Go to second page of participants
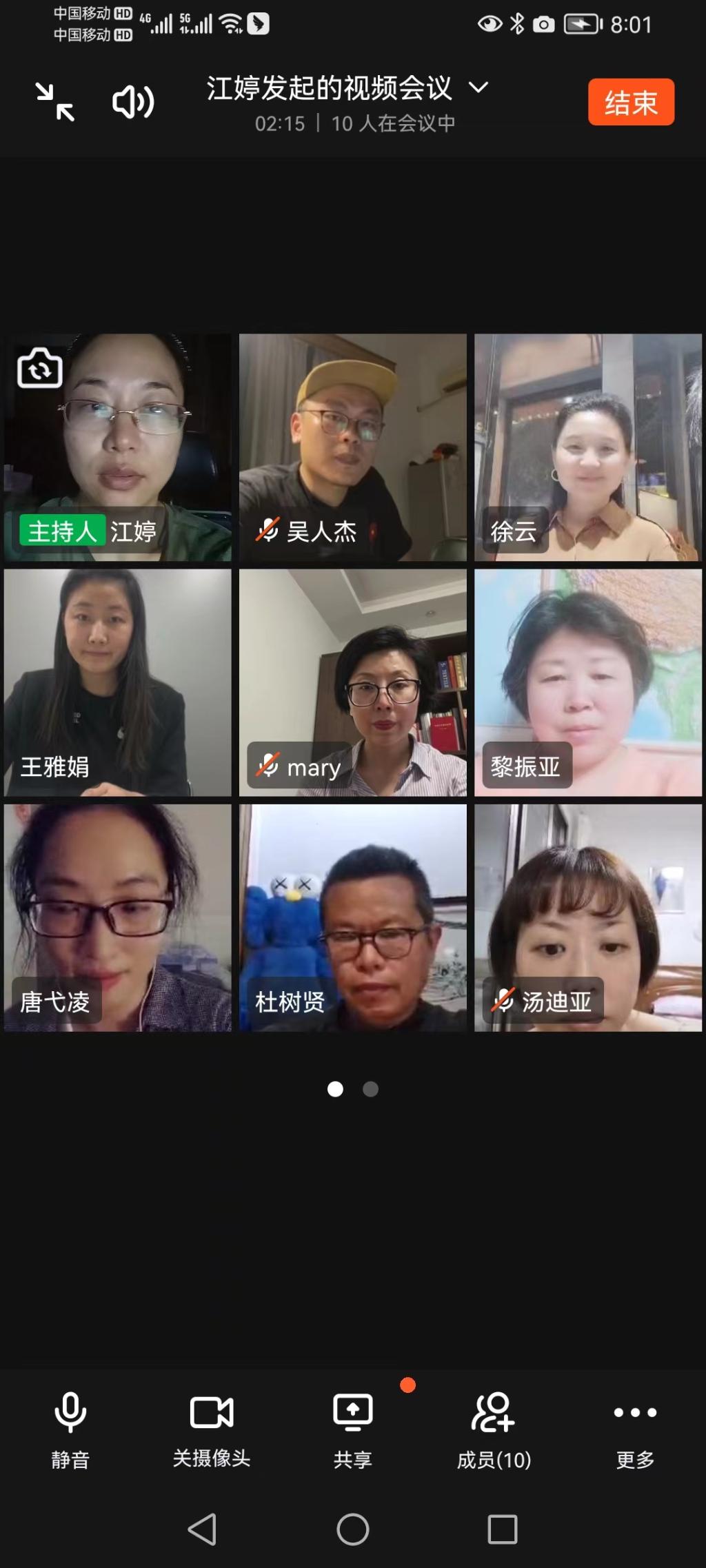 coord(371,1089)
